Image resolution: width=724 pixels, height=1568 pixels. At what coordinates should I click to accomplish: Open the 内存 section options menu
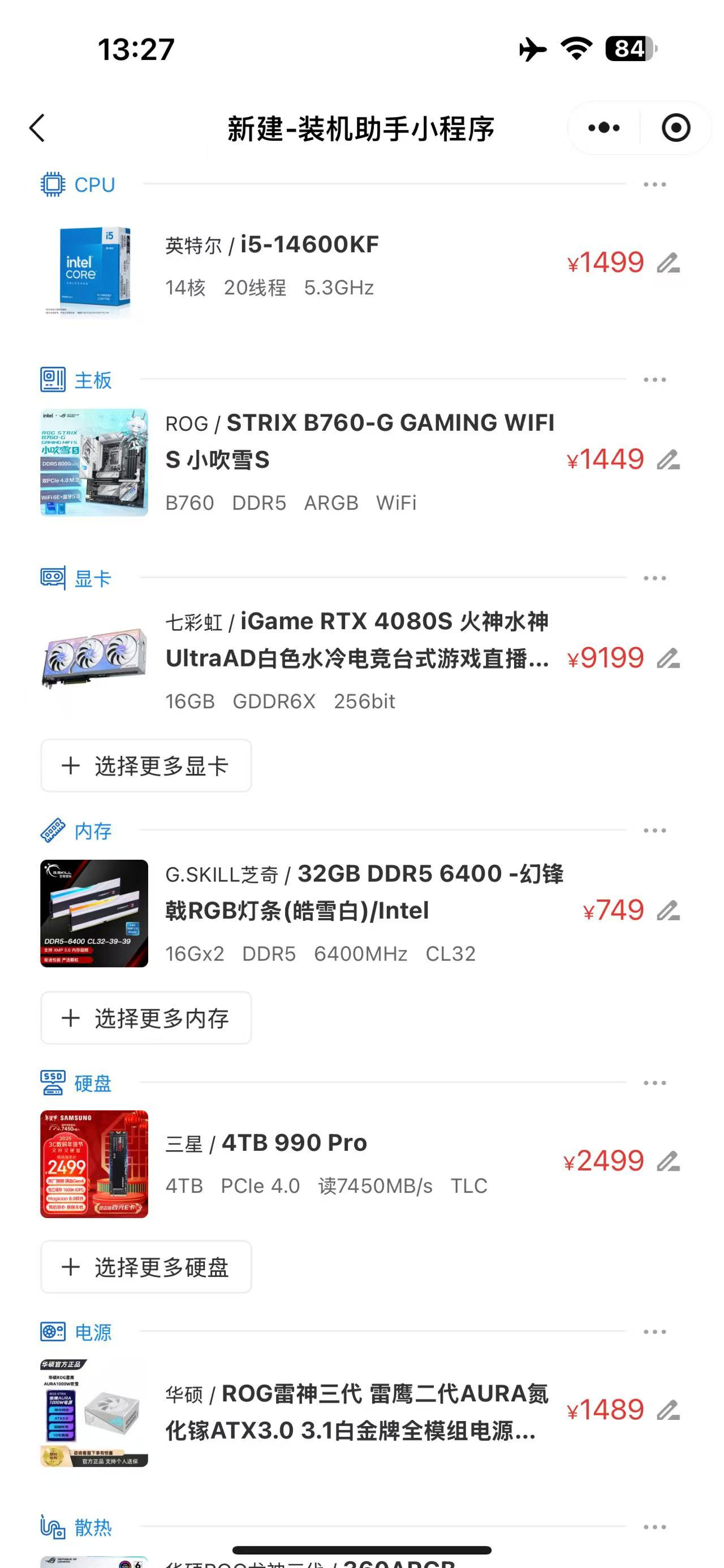pyautogui.click(x=654, y=831)
